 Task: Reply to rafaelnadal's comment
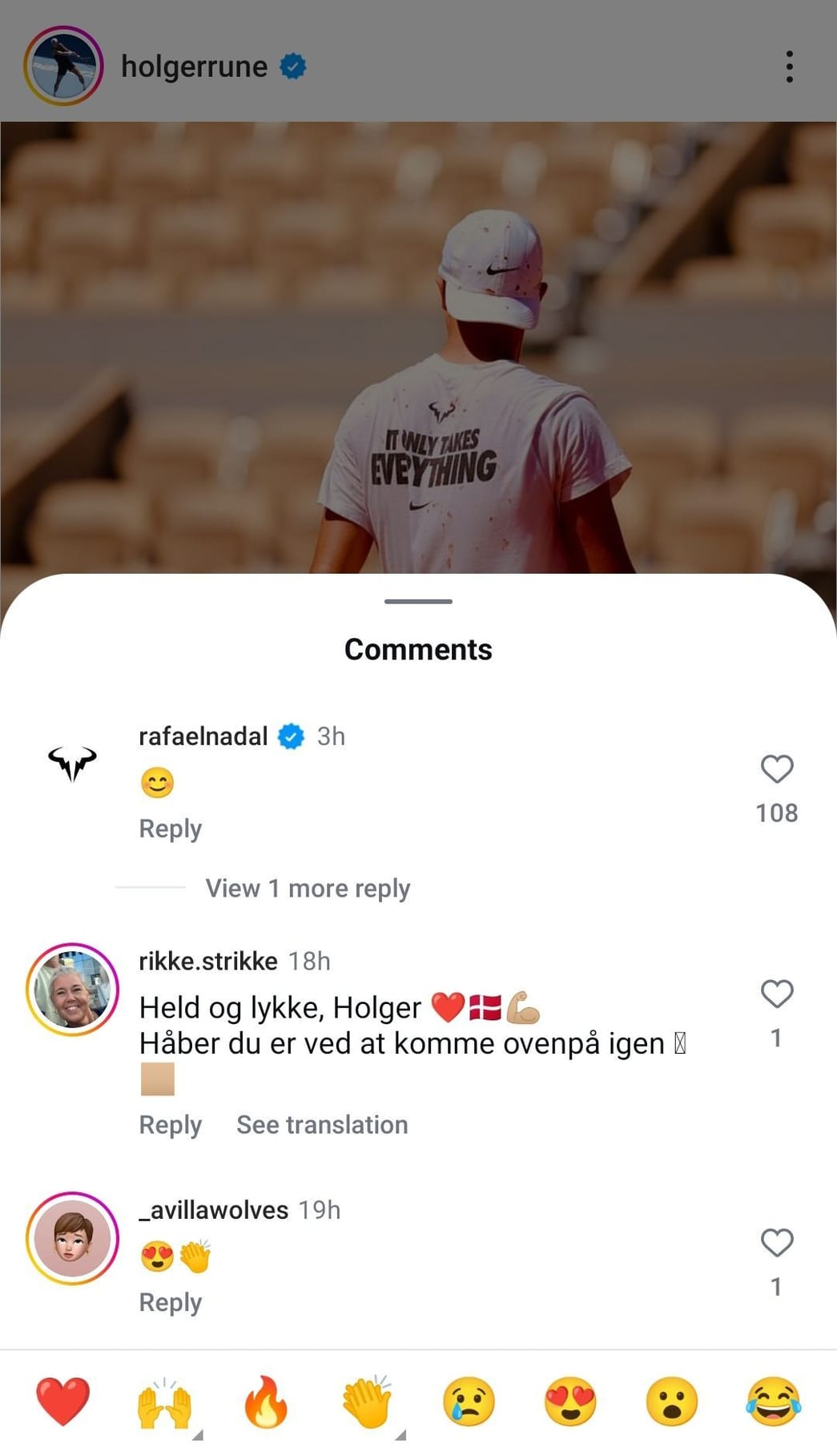tap(169, 828)
